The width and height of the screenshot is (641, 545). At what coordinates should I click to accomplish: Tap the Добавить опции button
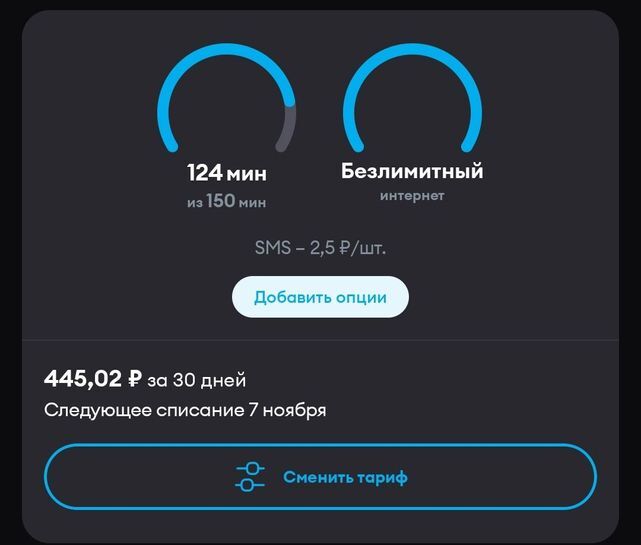320,298
